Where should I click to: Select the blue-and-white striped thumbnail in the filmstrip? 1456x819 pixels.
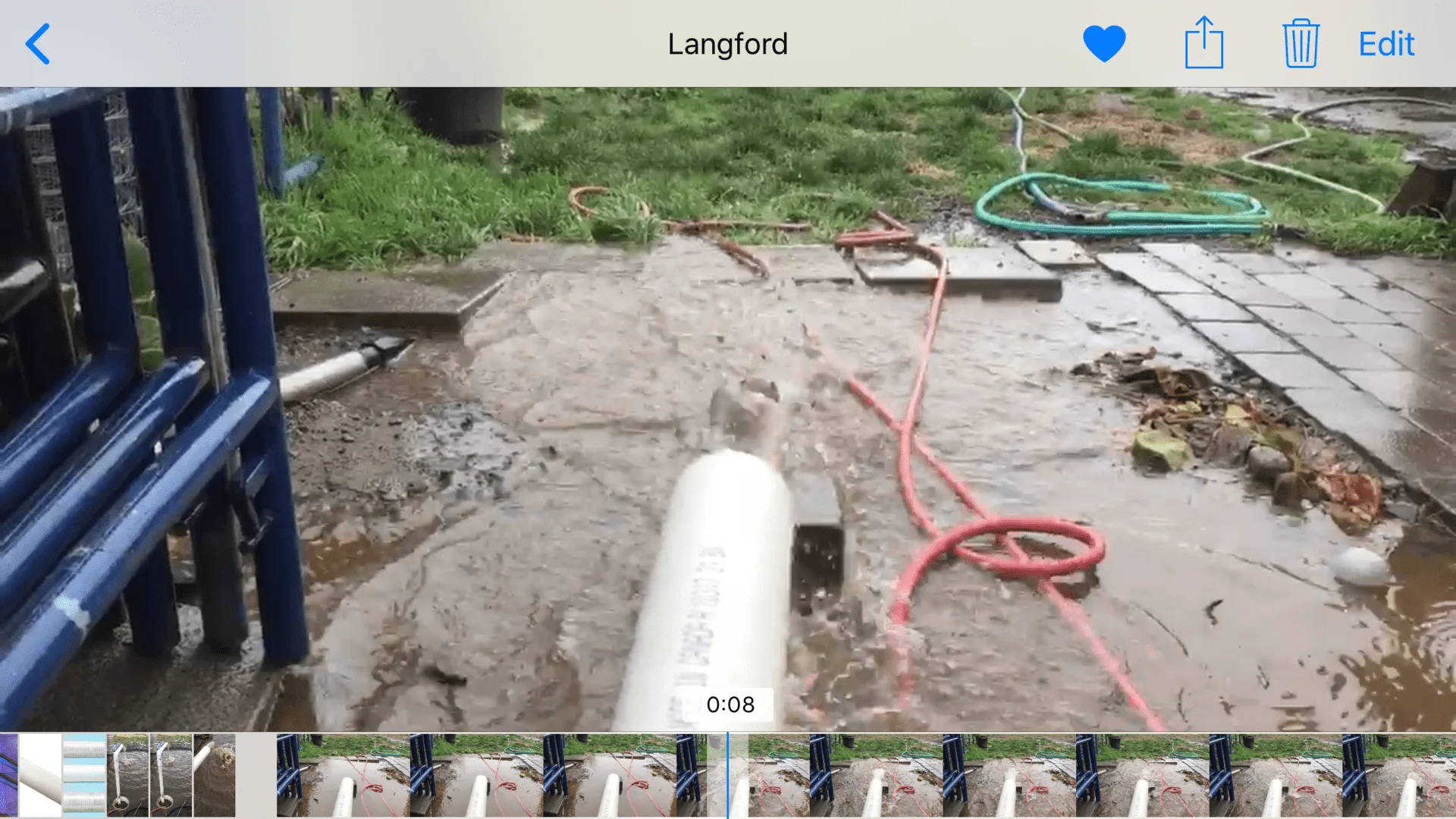[x=84, y=775]
